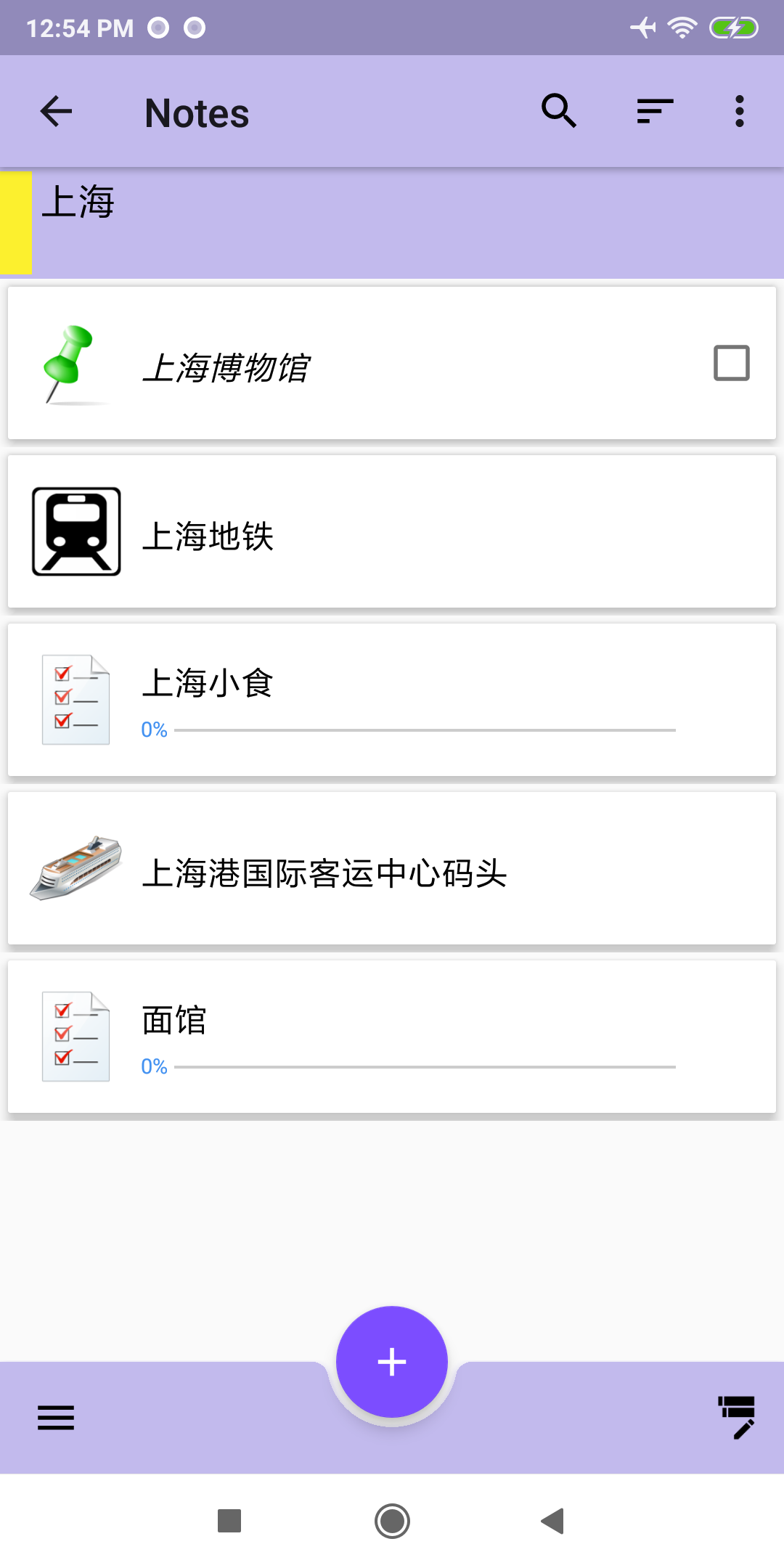Open the three-dot overflow menu

(x=739, y=112)
